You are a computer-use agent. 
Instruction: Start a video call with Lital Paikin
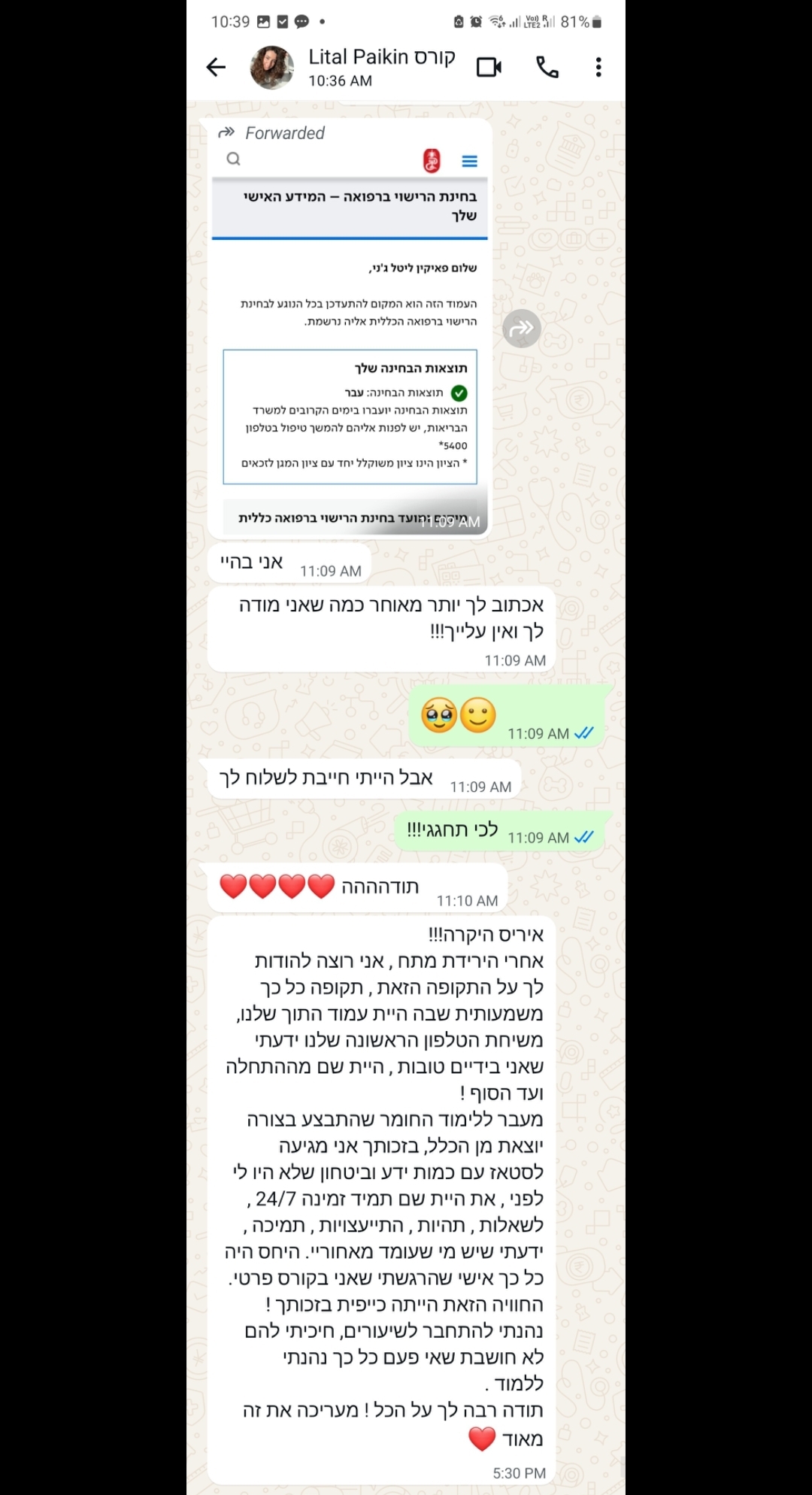click(x=489, y=68)
